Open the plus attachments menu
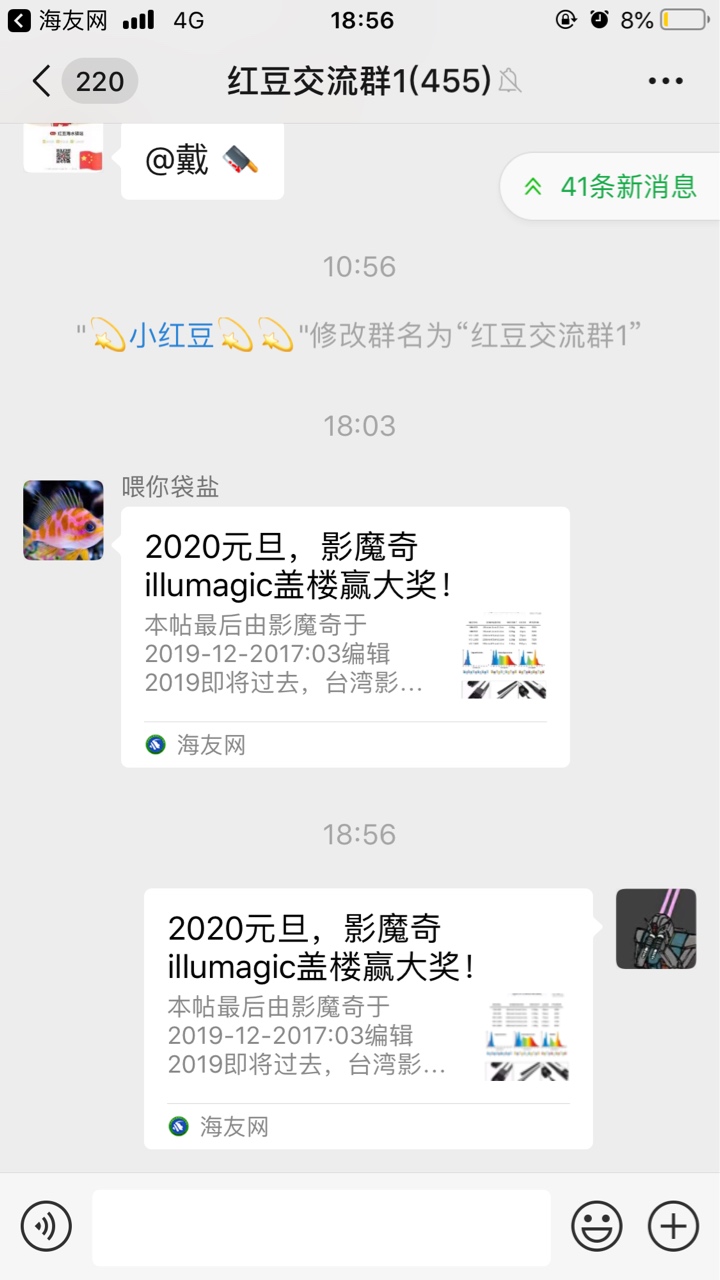The image size is (720, 1280). [673, 1226]
